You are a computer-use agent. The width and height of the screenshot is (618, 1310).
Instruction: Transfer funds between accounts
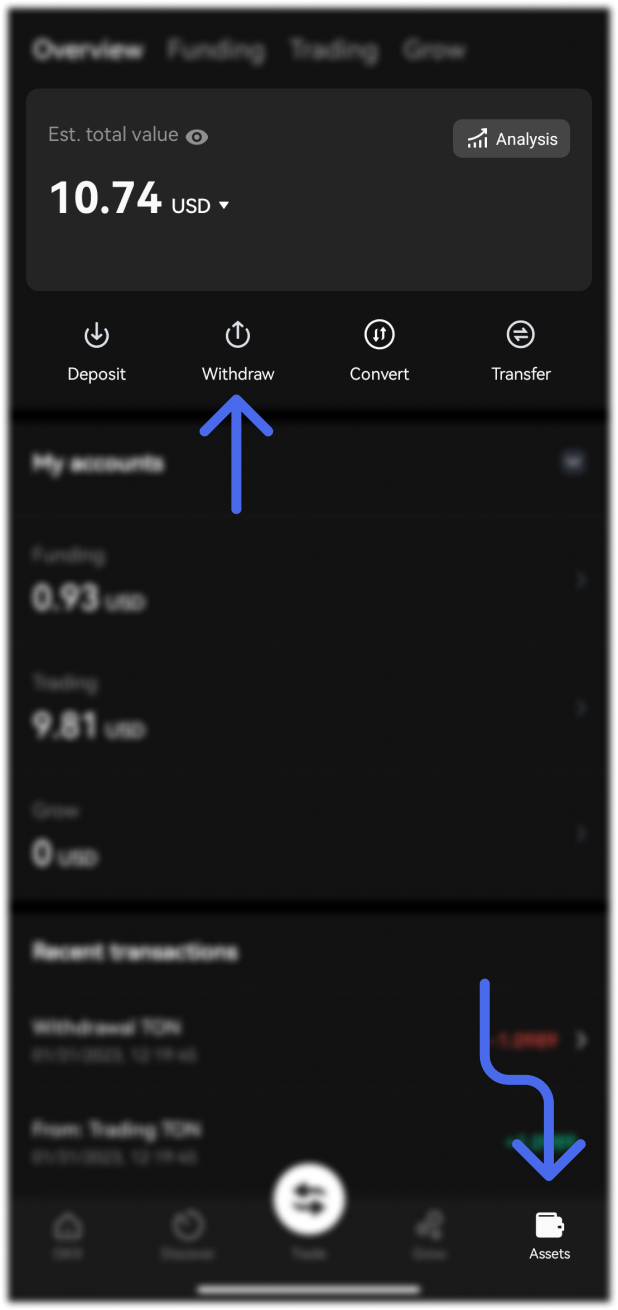521,352
